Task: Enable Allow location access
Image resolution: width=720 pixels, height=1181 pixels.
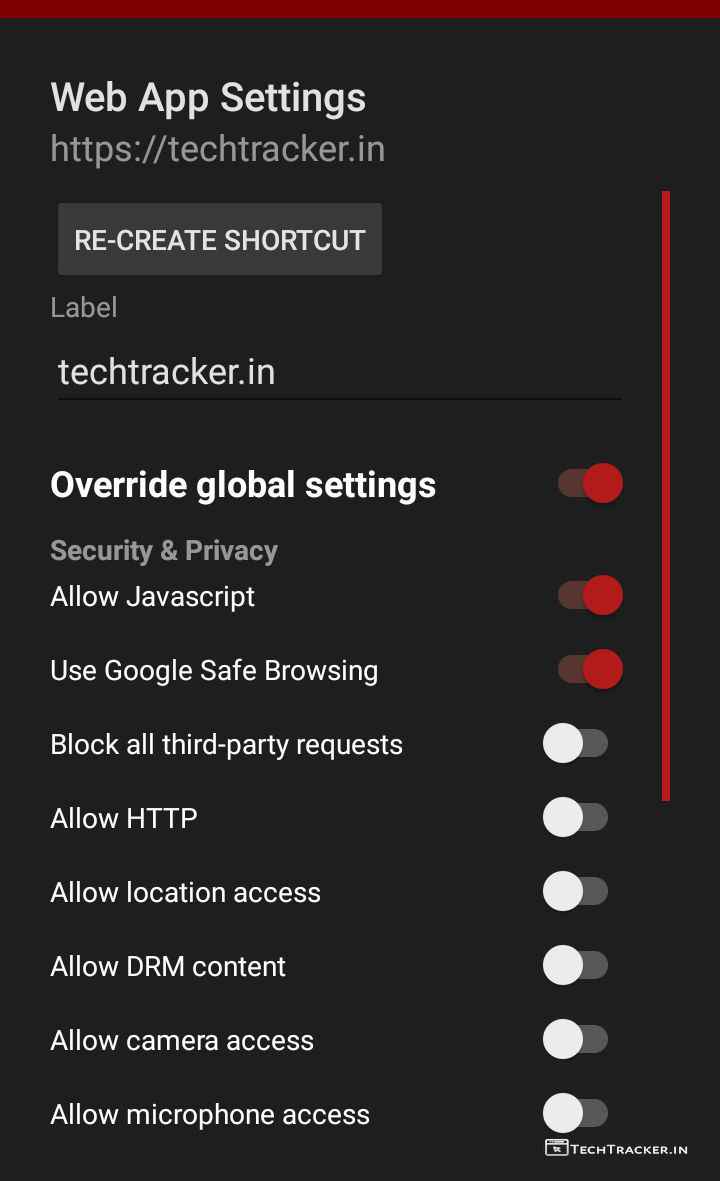Action: pos(576,892)
